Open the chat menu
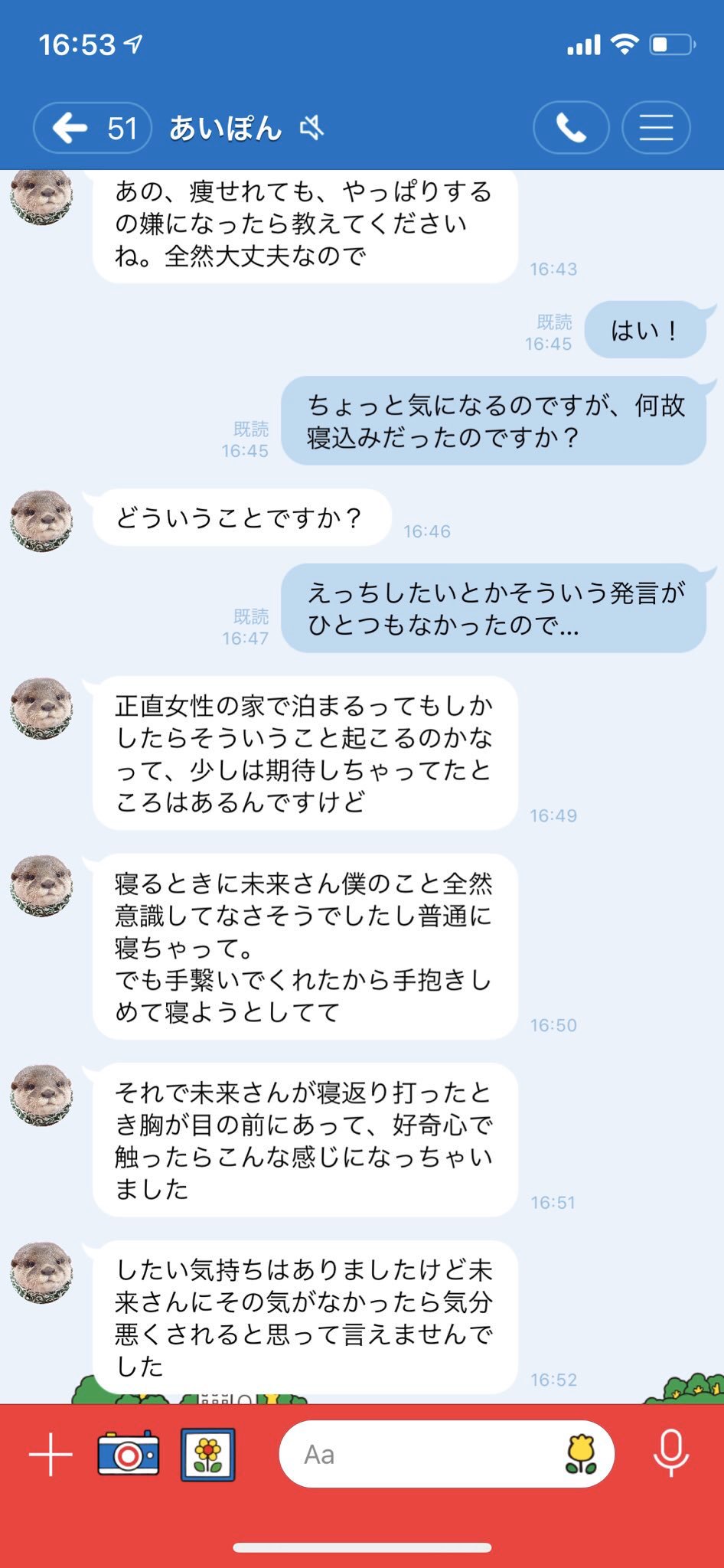 [656, 128]
